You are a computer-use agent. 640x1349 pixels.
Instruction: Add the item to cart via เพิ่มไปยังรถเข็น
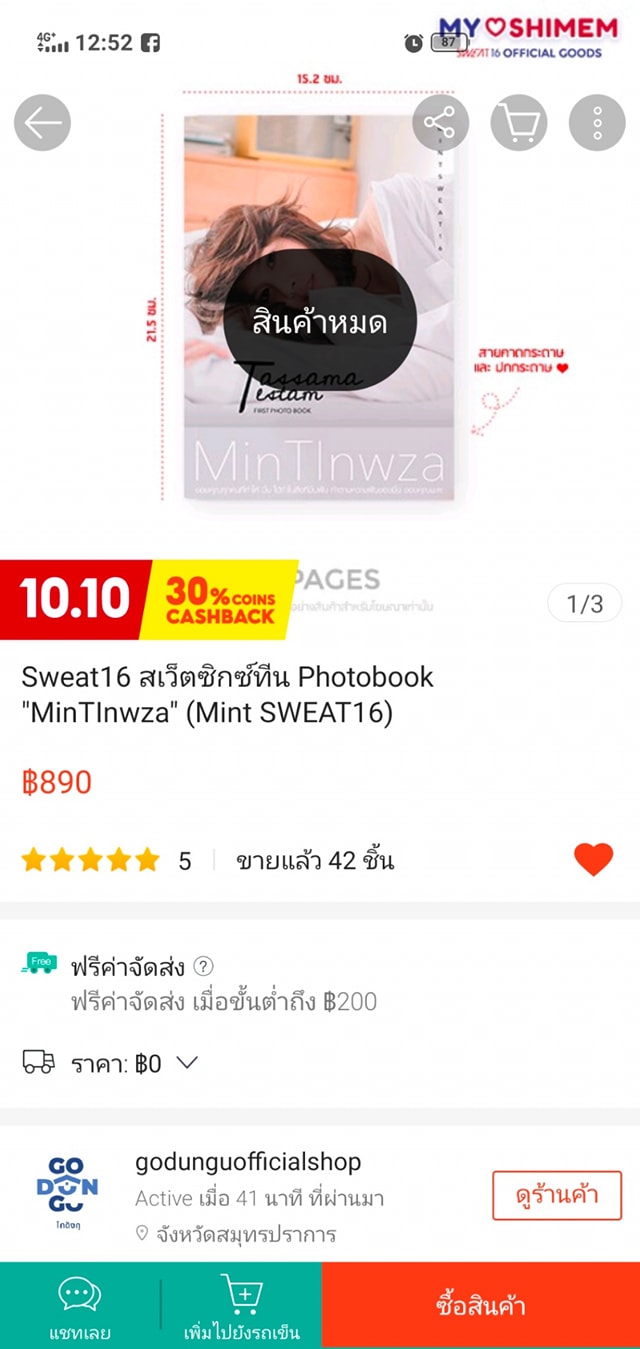coord(241,1306)
